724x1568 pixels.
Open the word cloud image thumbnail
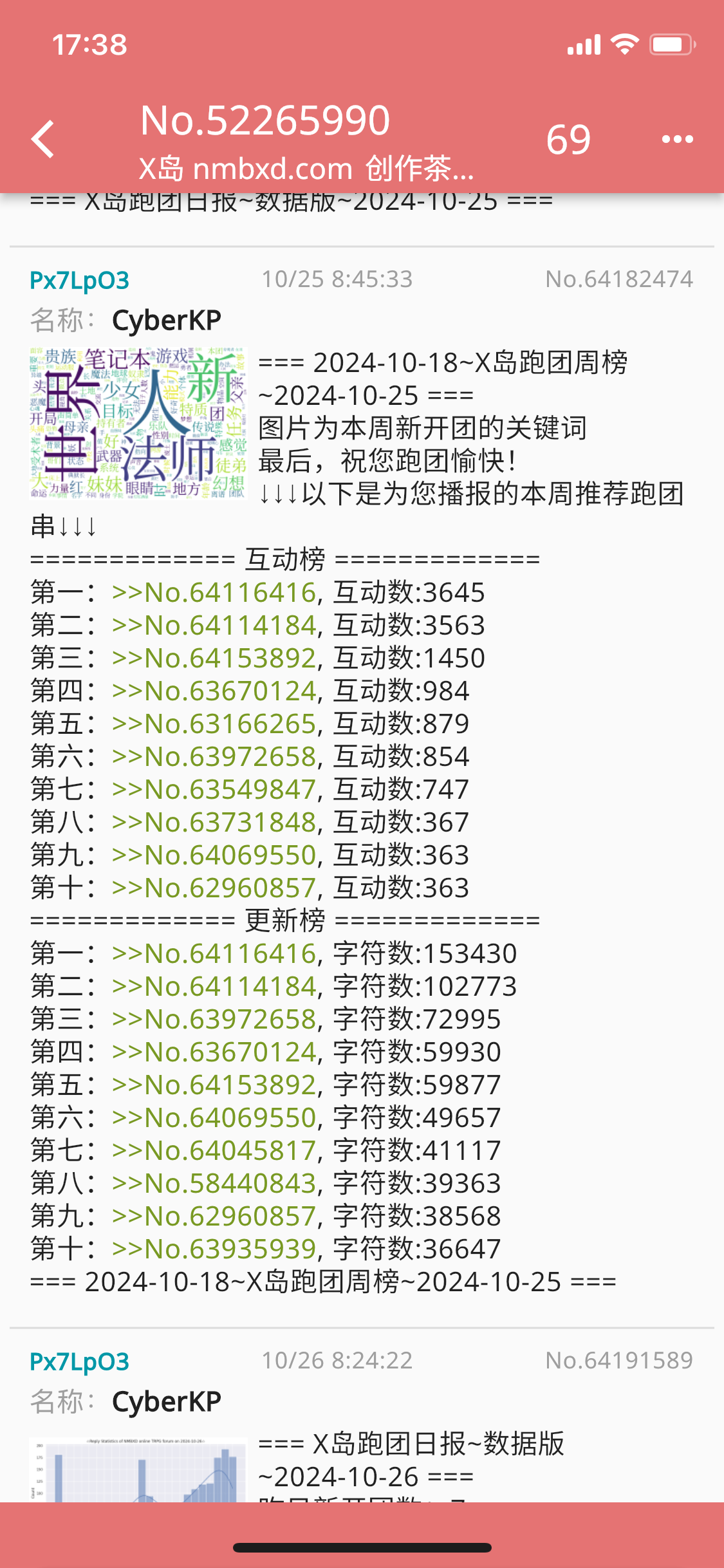click(138, 423)
